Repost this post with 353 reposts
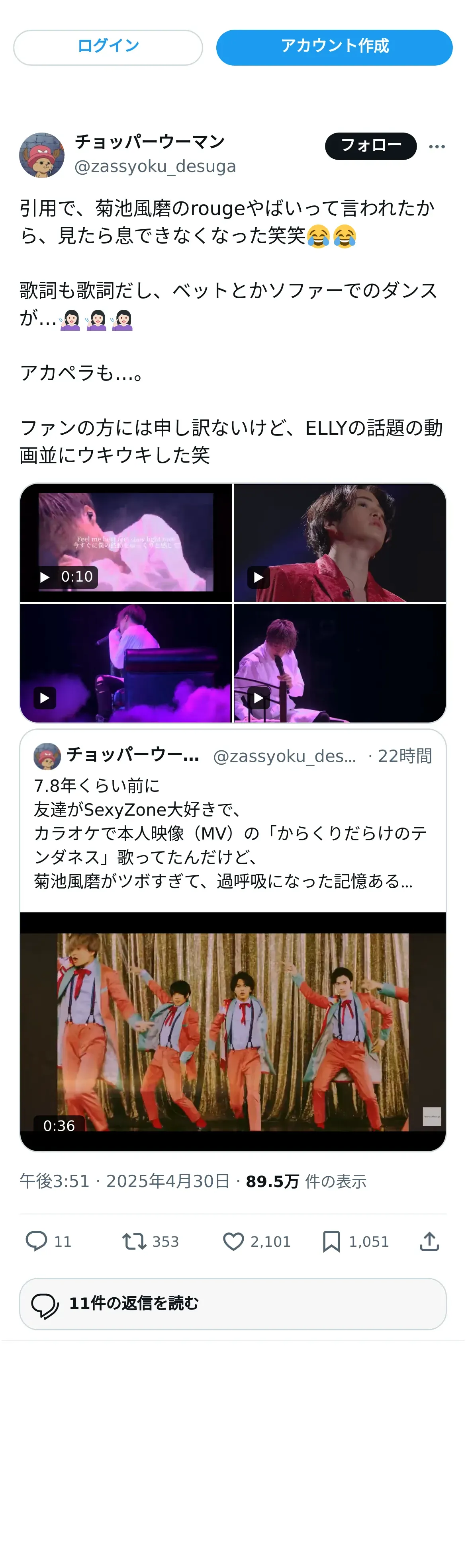 pyautogui.click(x=134, y=1240)
